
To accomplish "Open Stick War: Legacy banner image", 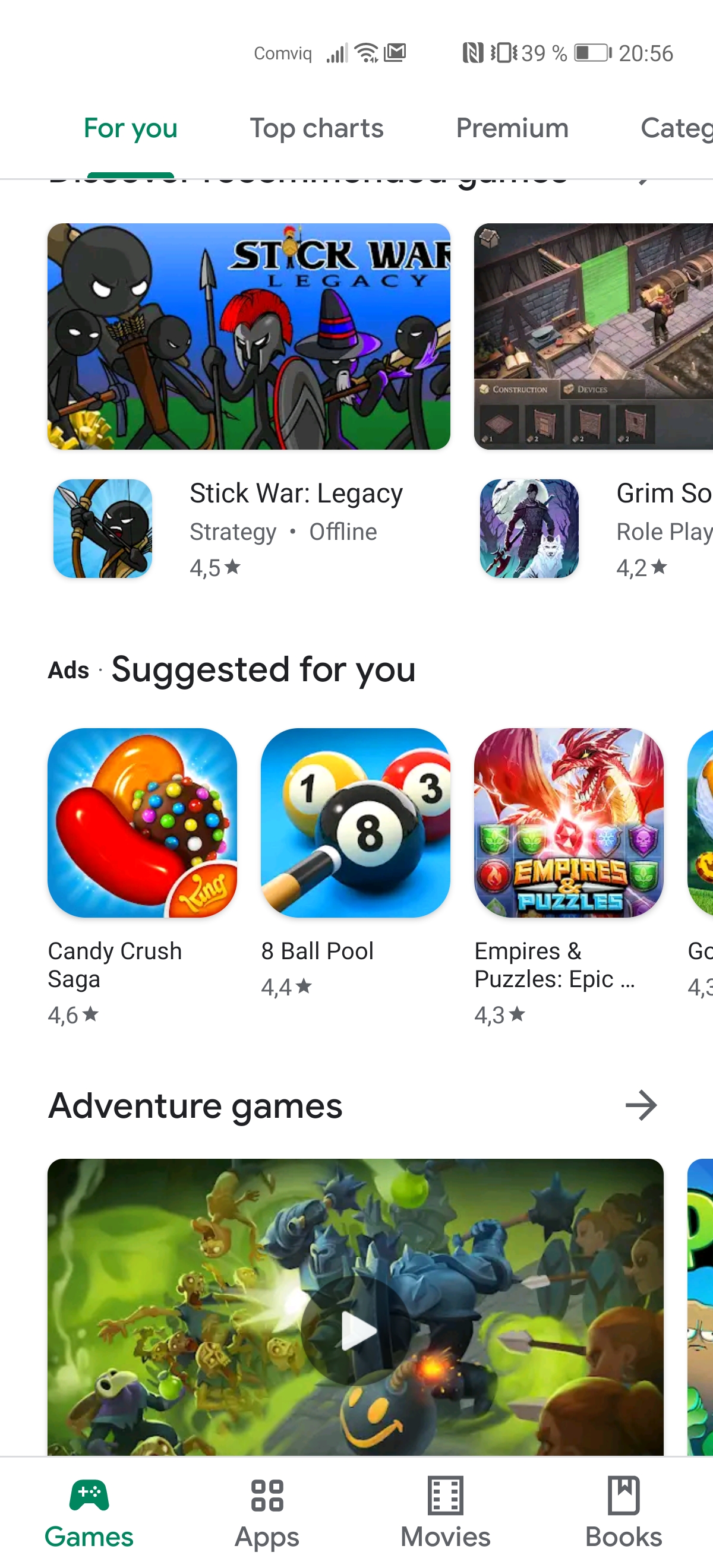I will click(248, 336).
